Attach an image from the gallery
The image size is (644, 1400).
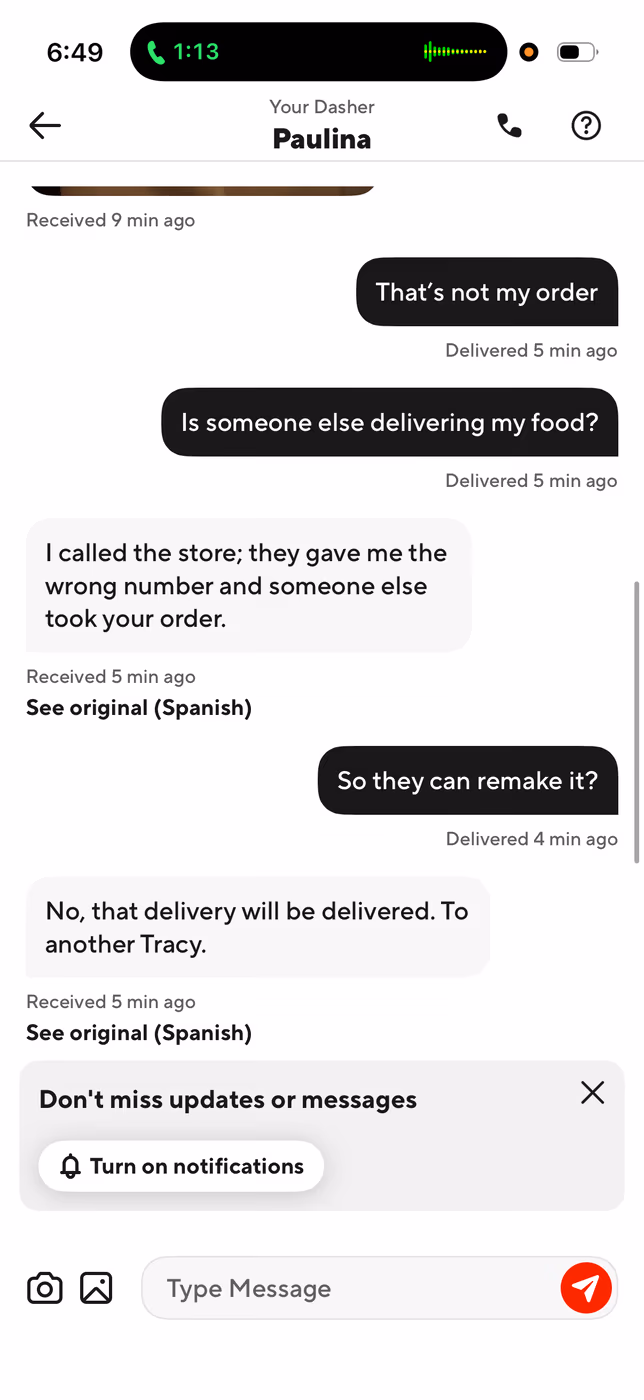pyautogui.click(x=96, y=1288)
